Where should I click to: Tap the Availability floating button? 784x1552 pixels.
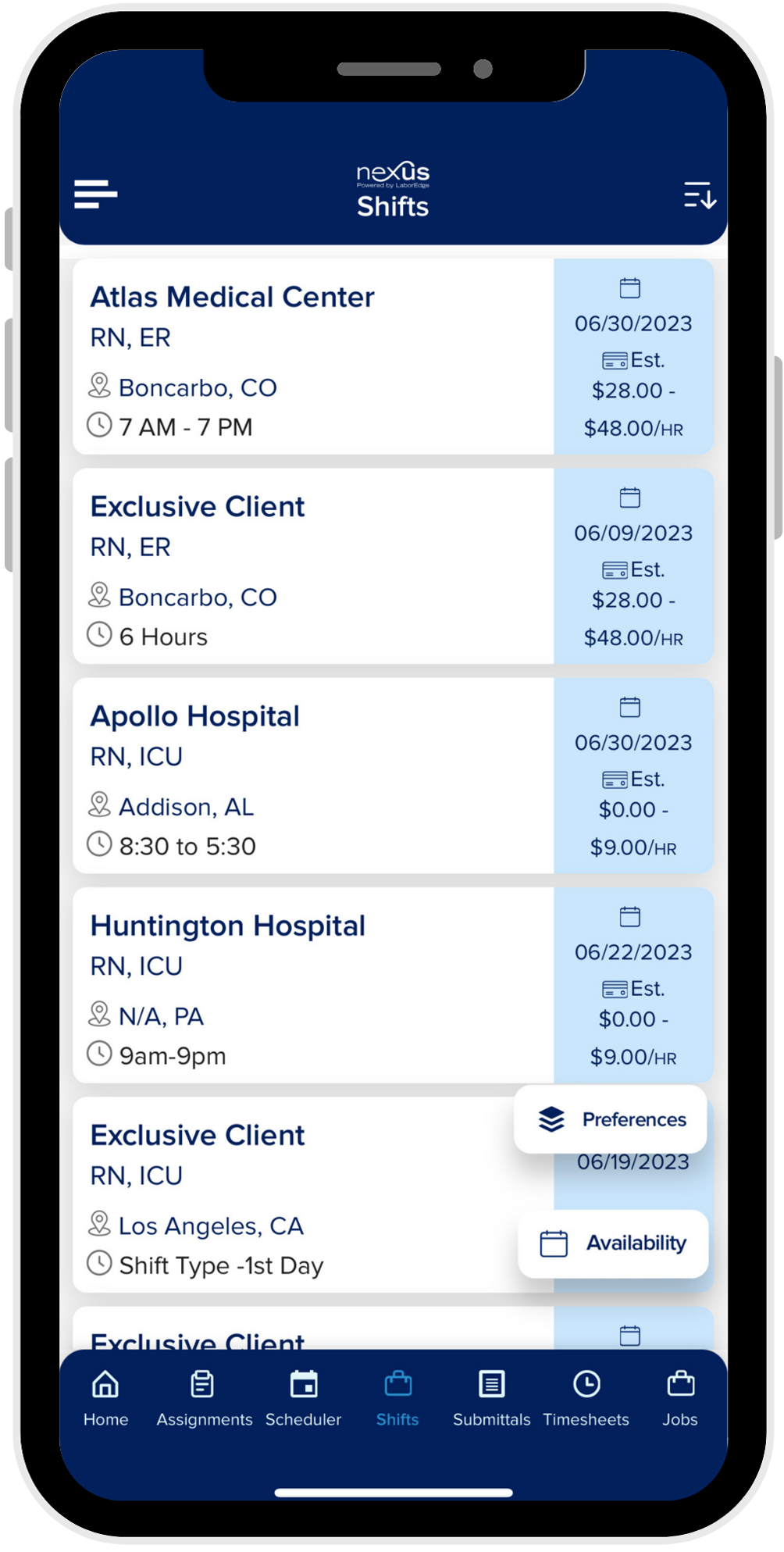tap(613, 1243)
